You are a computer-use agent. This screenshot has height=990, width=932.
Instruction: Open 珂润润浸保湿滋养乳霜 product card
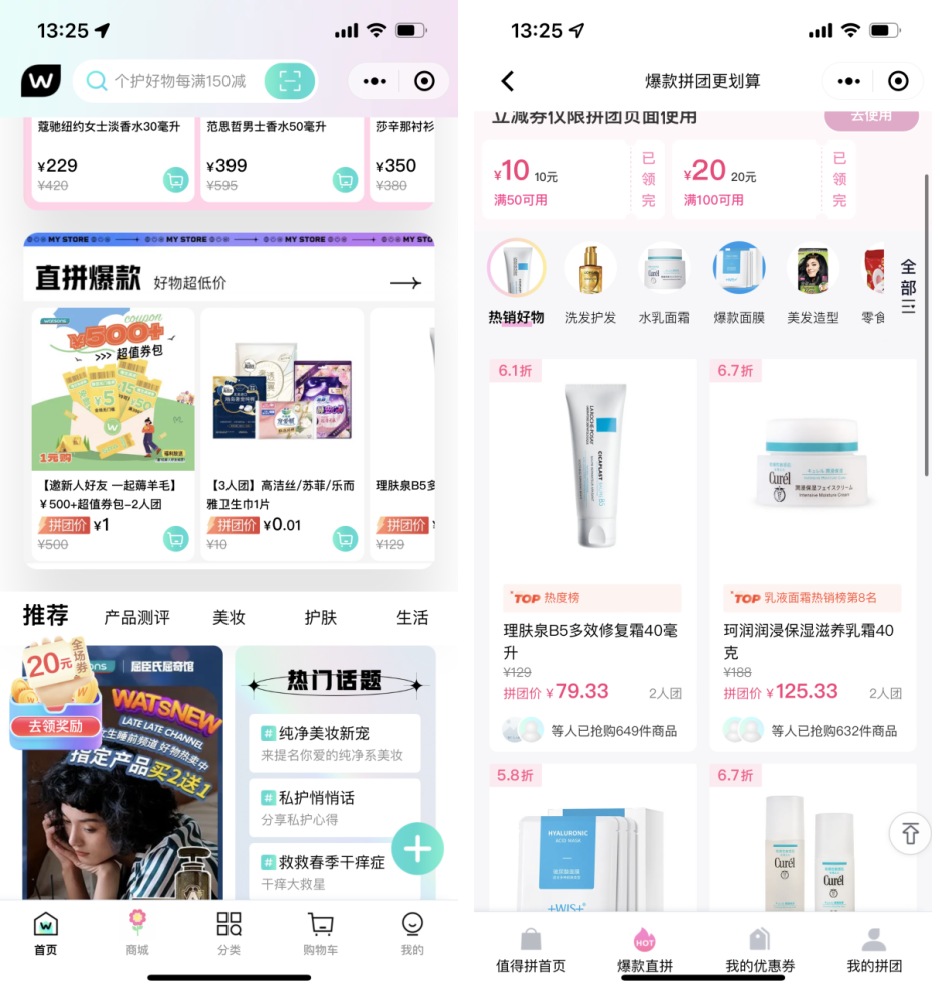coord(812,550)
